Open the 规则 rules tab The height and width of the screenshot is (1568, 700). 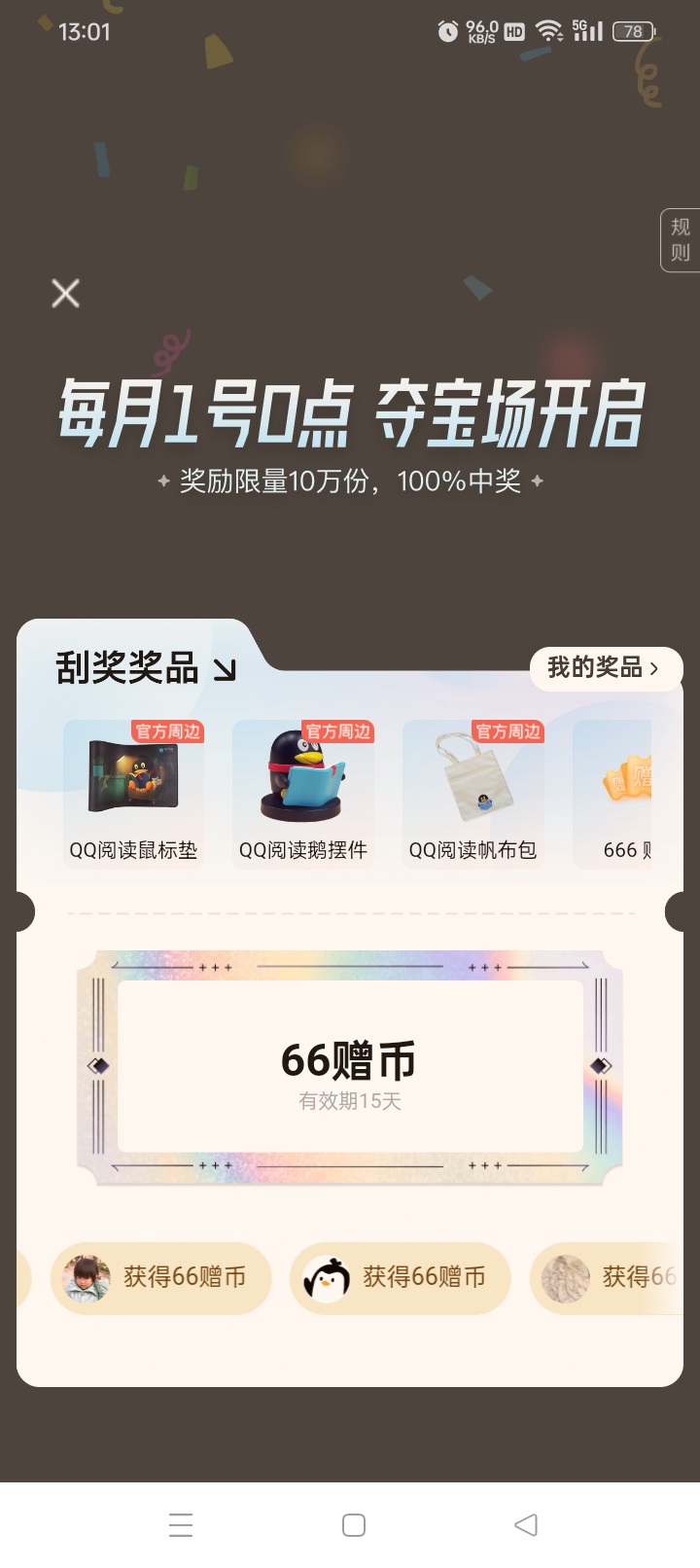pos(681,240)
